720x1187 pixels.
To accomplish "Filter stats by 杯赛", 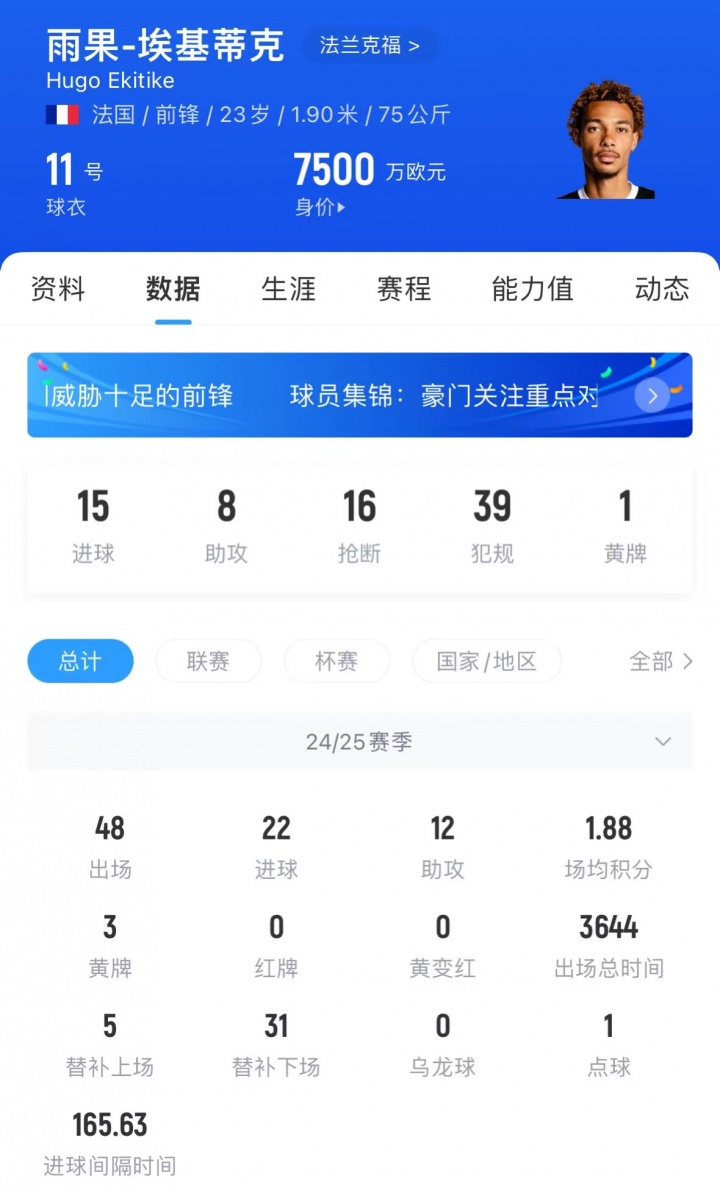I will click(x=336, y=661).
